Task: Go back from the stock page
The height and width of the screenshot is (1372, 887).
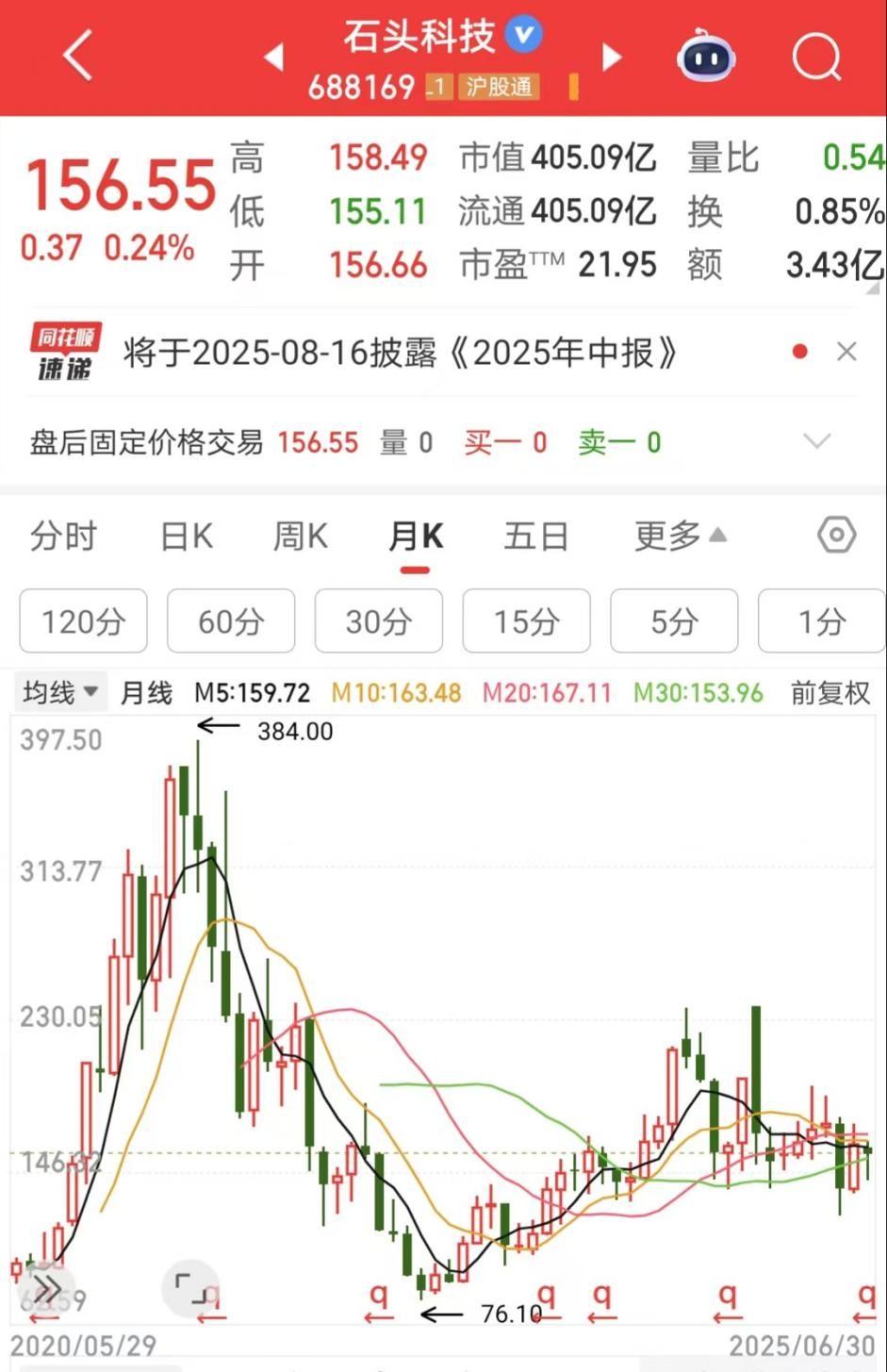Action: [x=77, y=56]
